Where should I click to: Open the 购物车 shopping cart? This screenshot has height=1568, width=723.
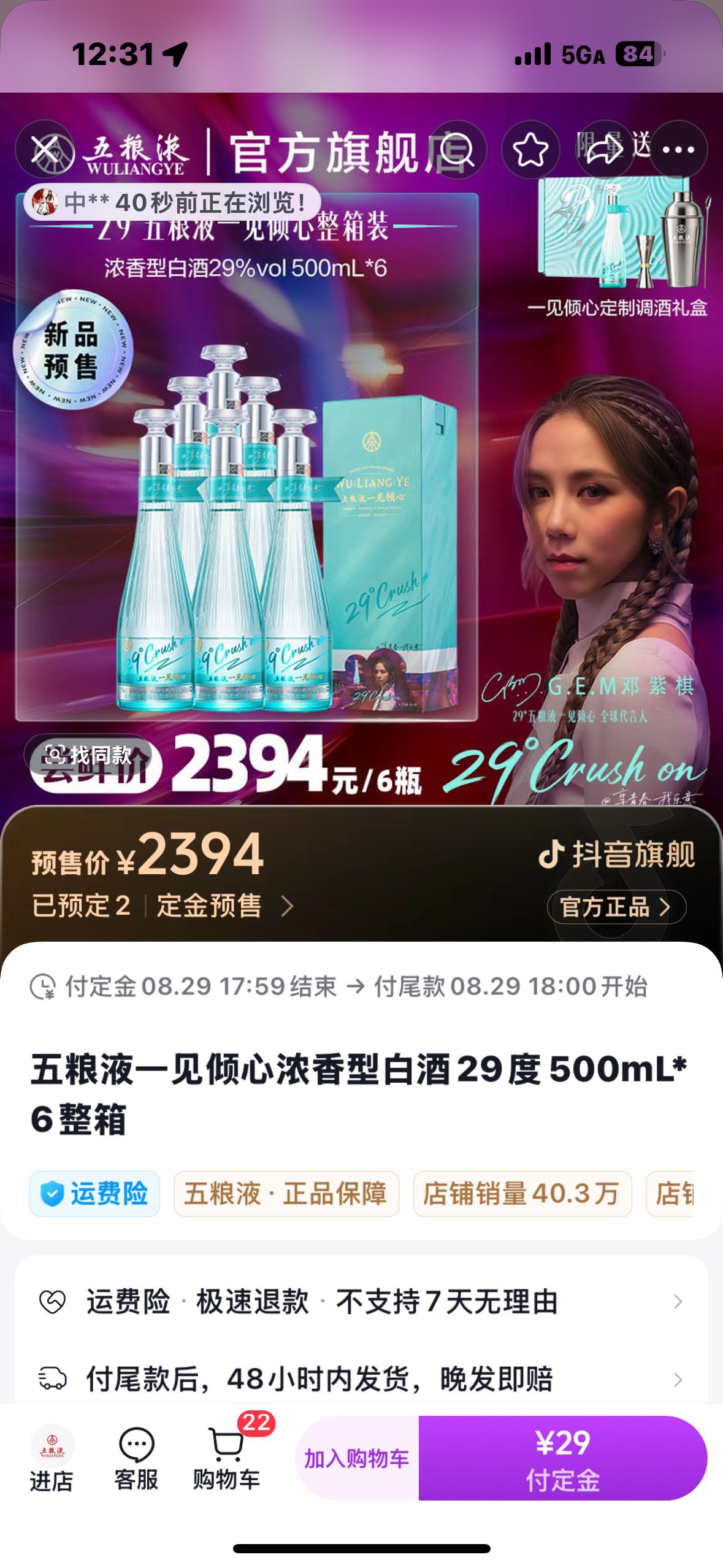coord(226,1459)
